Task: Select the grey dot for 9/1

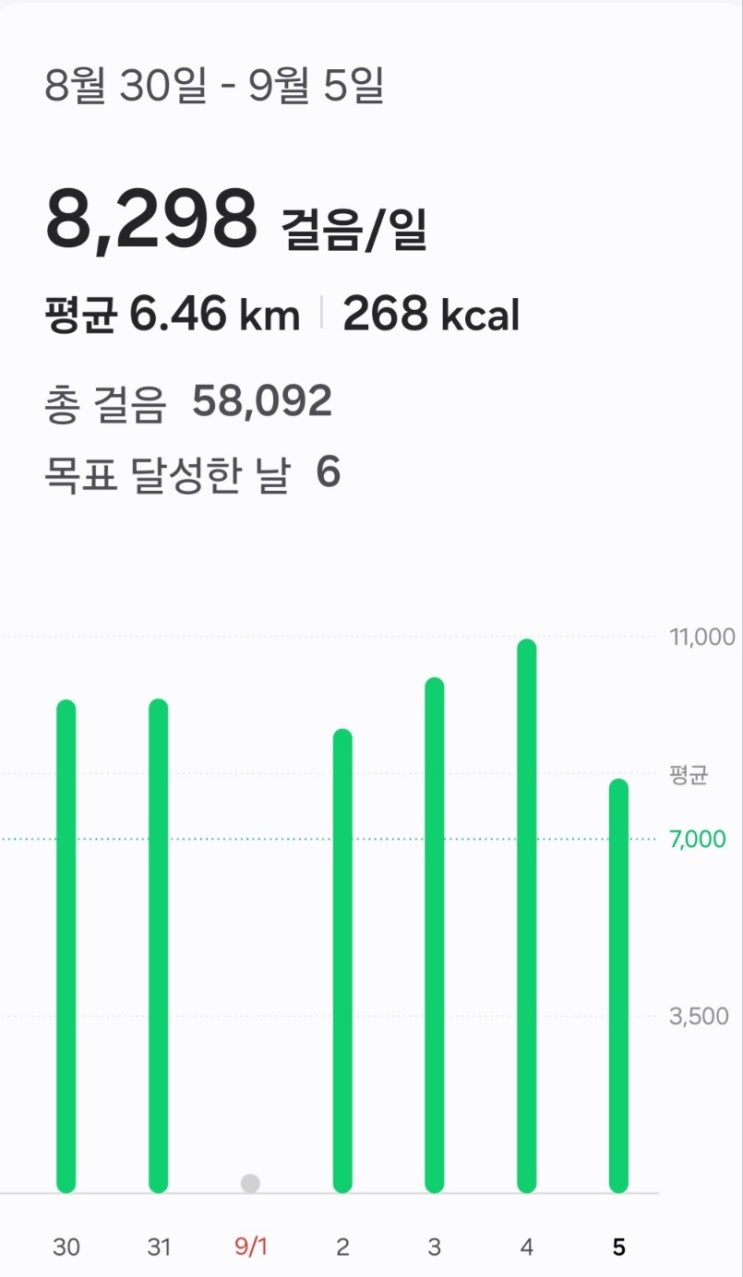Action: tap(250, 1183)
